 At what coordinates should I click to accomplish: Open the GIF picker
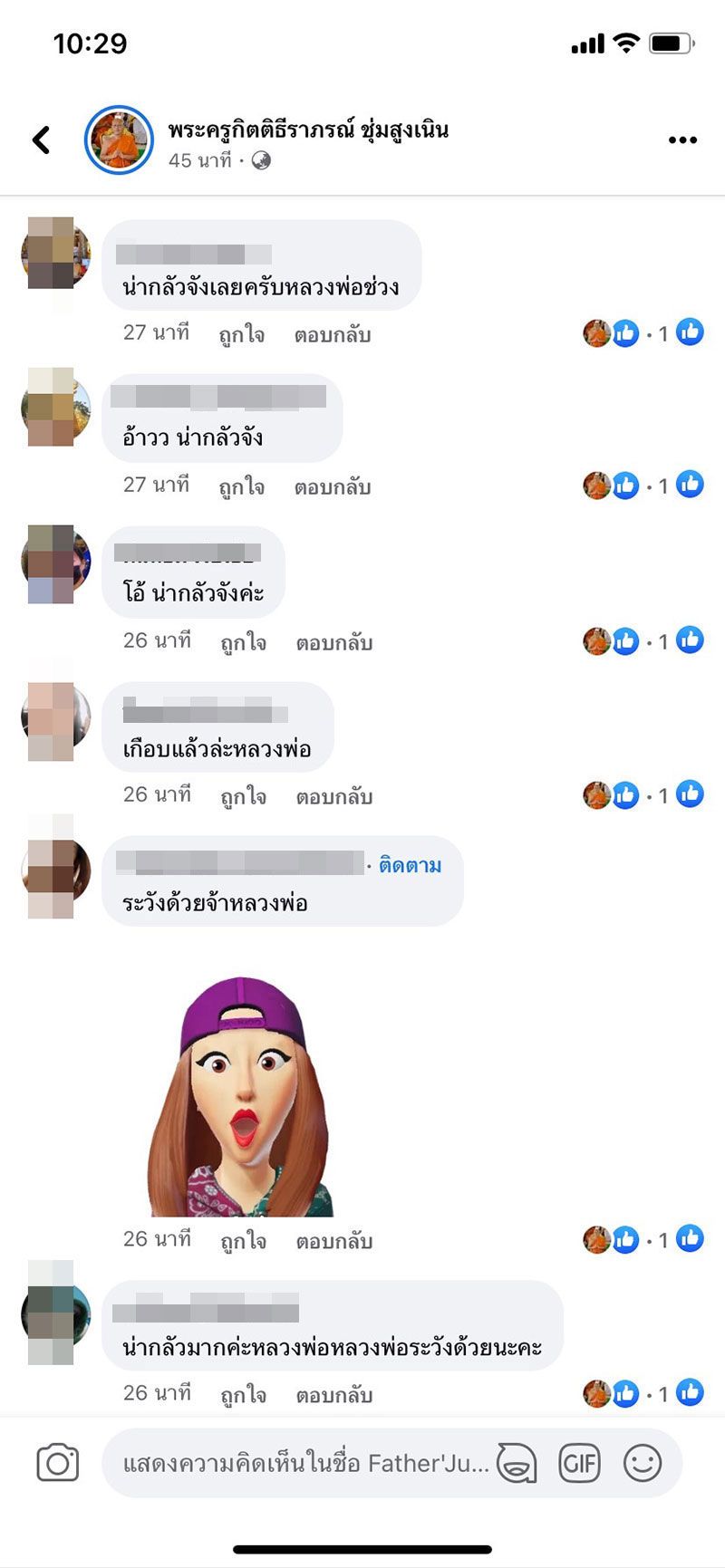coord(580,1463)
